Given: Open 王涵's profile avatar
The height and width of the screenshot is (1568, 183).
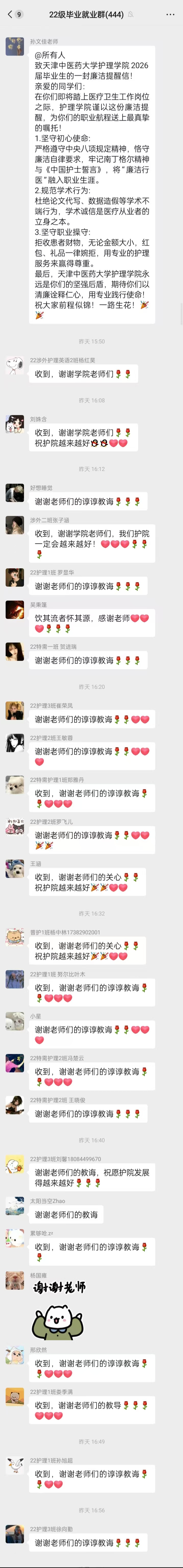Looking at the screenshot, I should [x=15, y=869].
